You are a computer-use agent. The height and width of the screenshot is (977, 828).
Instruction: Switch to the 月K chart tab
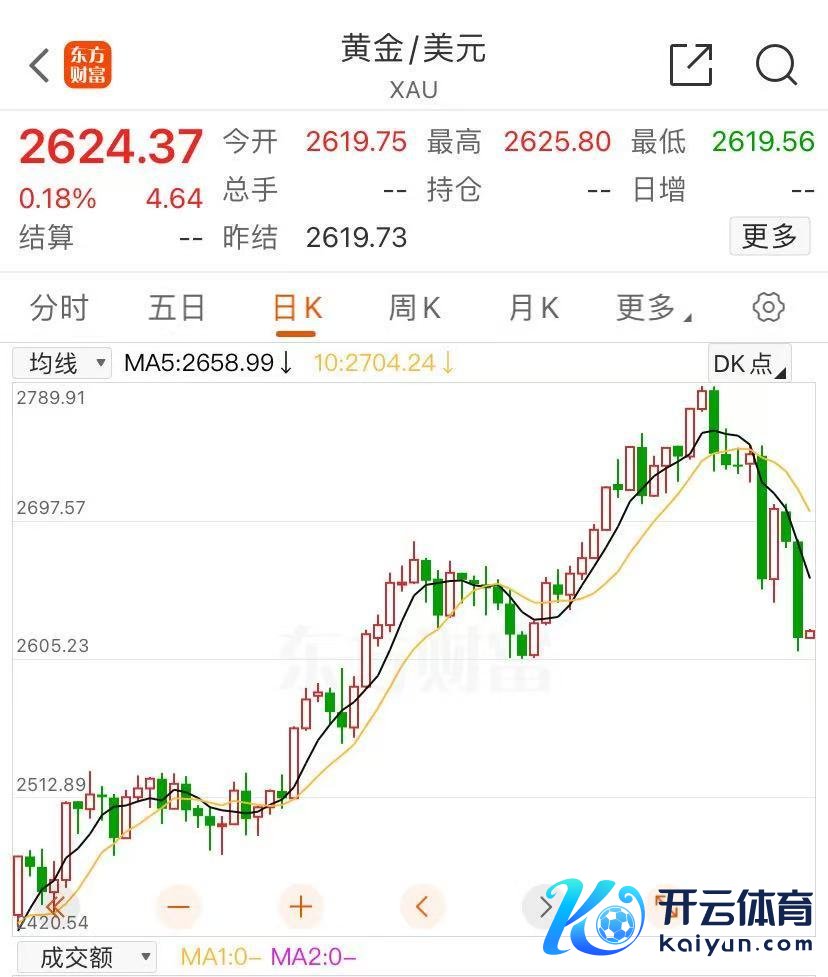coord(533,308)
